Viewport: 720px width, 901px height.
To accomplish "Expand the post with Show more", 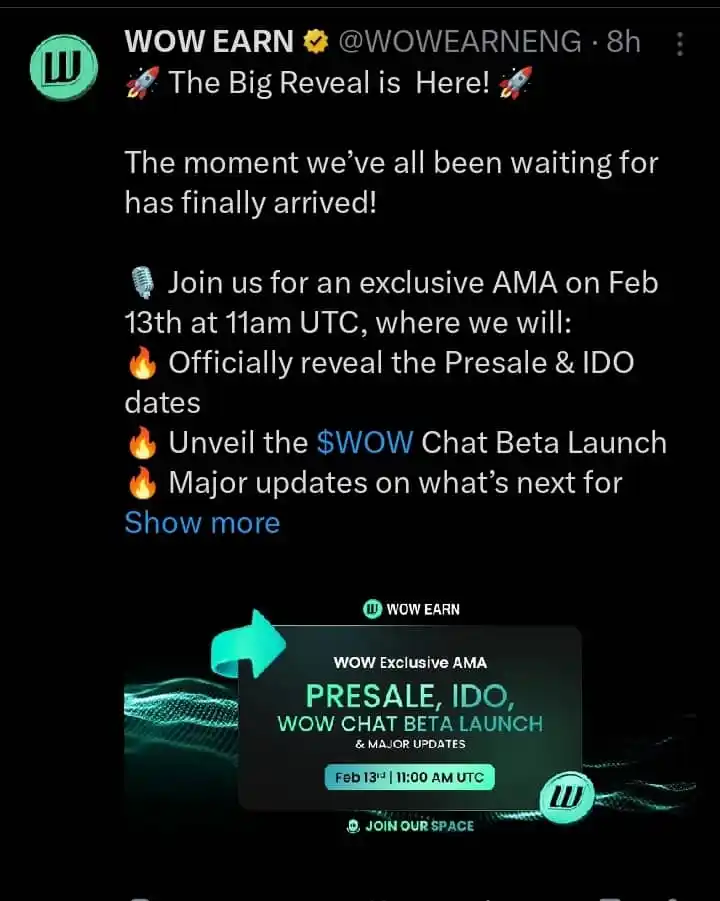I will pos(202,522).
